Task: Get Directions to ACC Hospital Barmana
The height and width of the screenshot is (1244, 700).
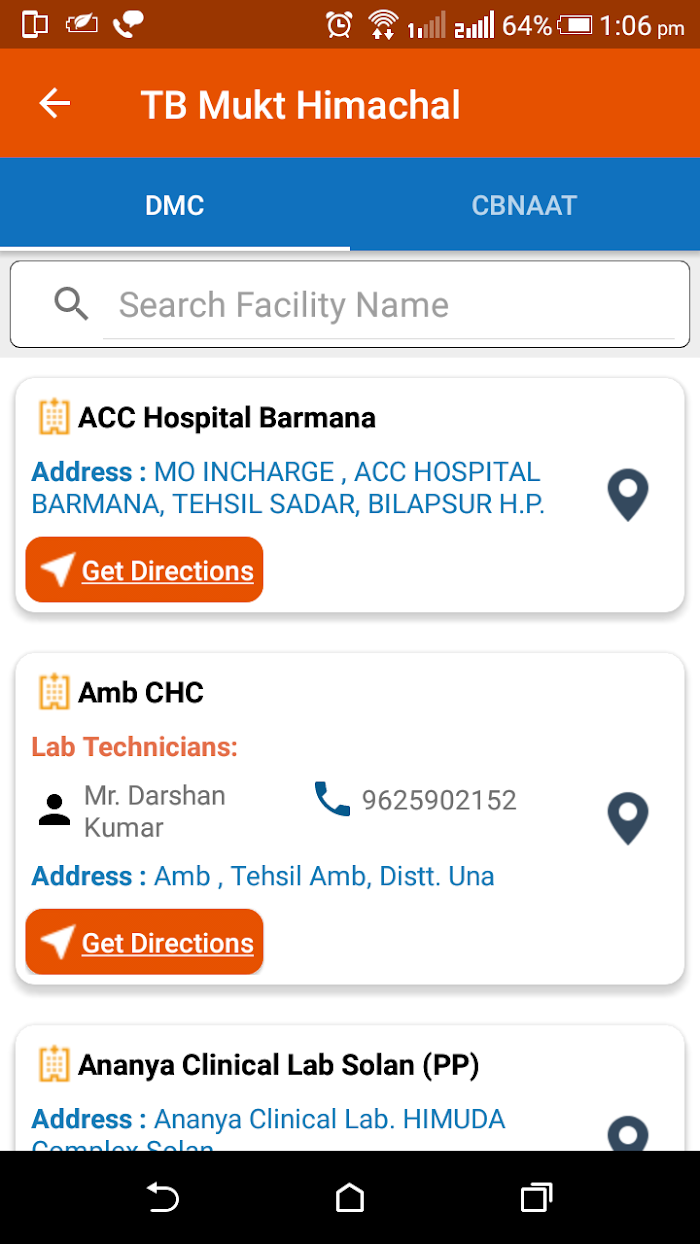Action: point(144,570)
